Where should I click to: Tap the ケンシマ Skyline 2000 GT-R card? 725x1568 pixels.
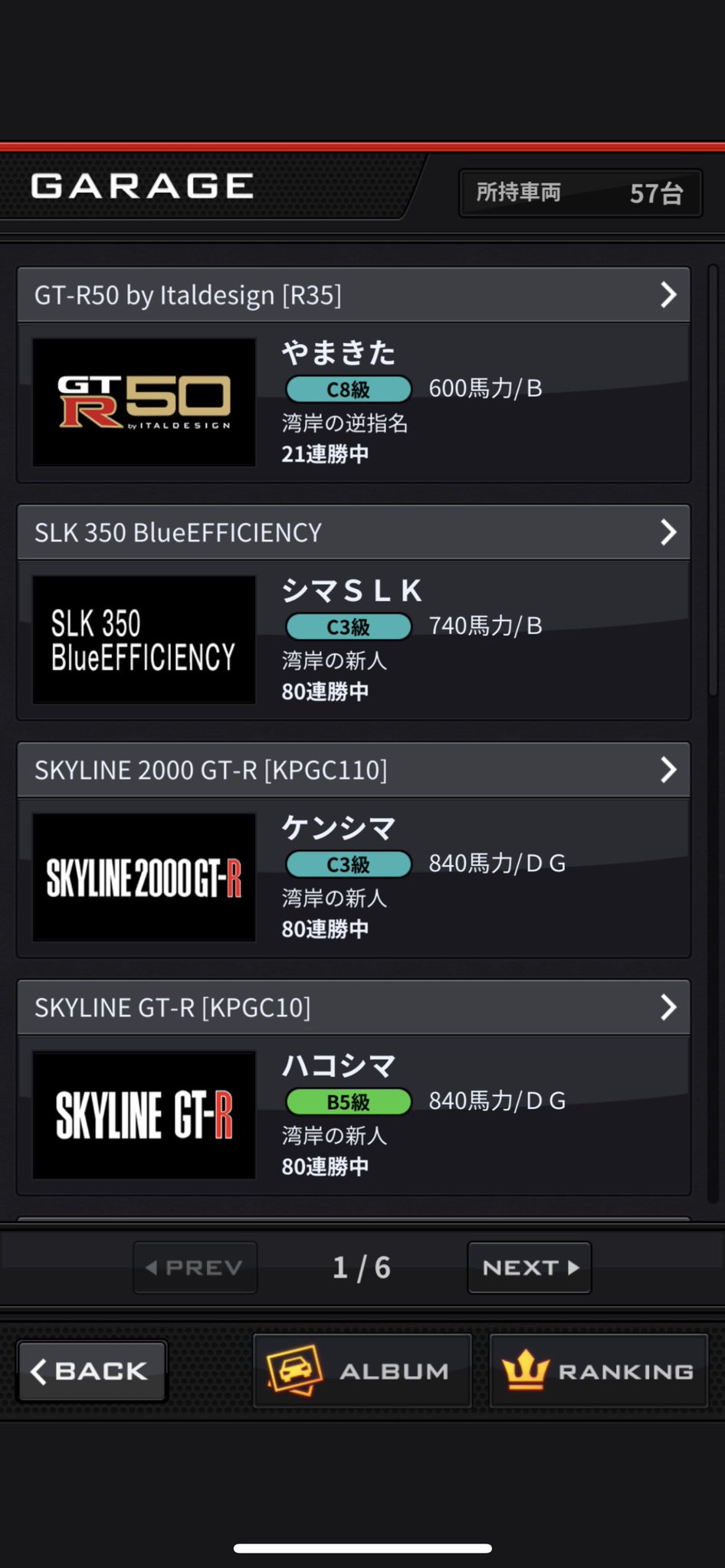pos(353,878)
